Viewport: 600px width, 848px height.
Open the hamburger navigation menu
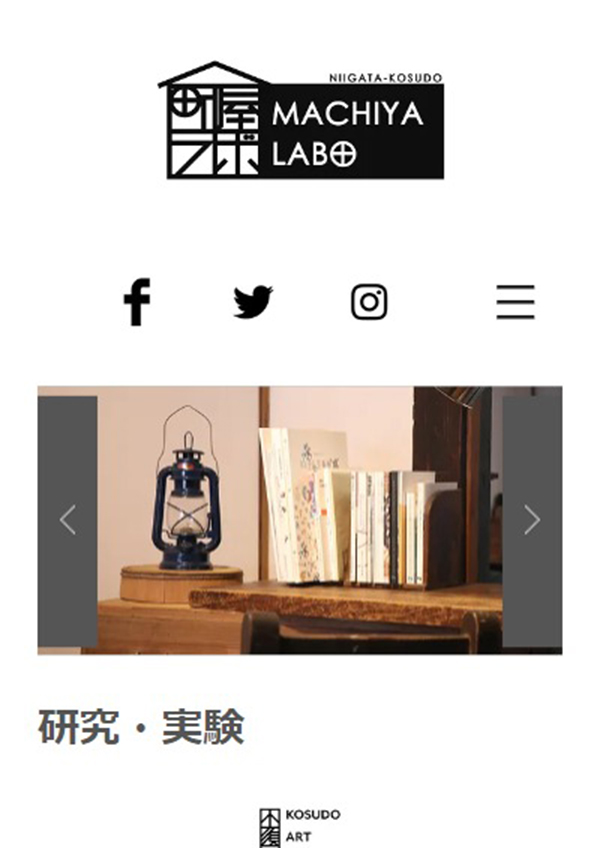pos(515,302)
